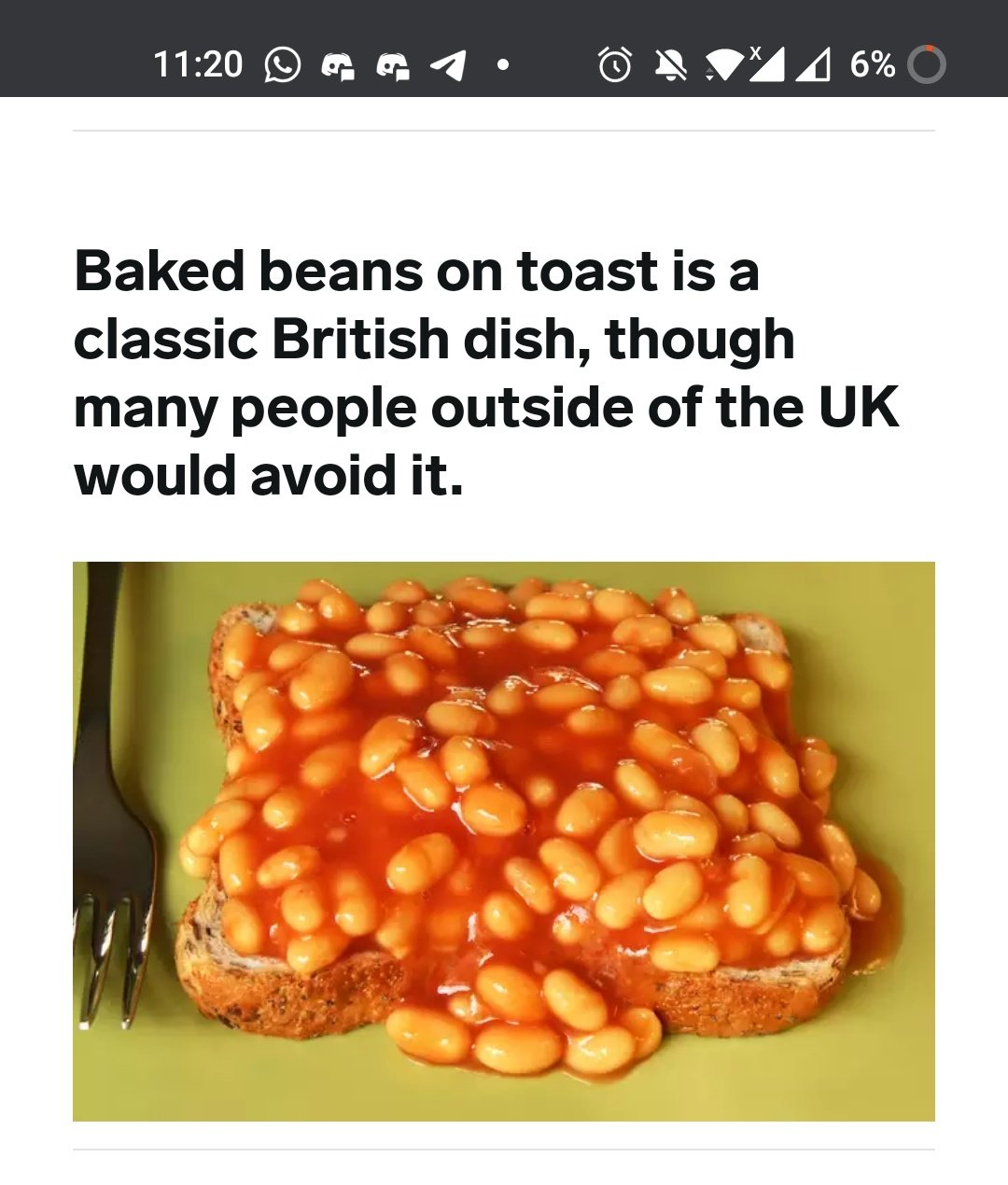
Task: Open the baked beans on toast photo
Action: (504, 840)
